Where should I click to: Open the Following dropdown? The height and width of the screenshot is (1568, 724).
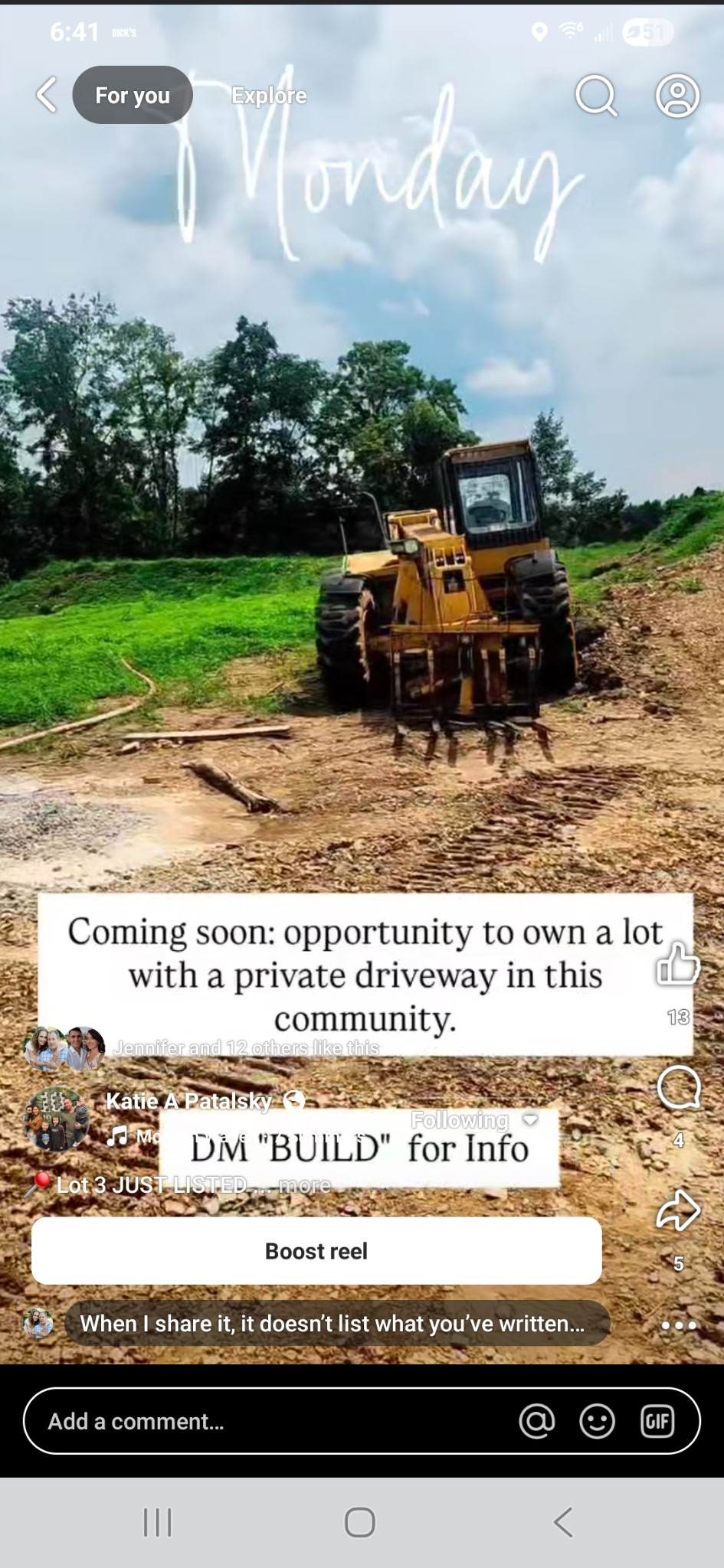[473, 1120]
